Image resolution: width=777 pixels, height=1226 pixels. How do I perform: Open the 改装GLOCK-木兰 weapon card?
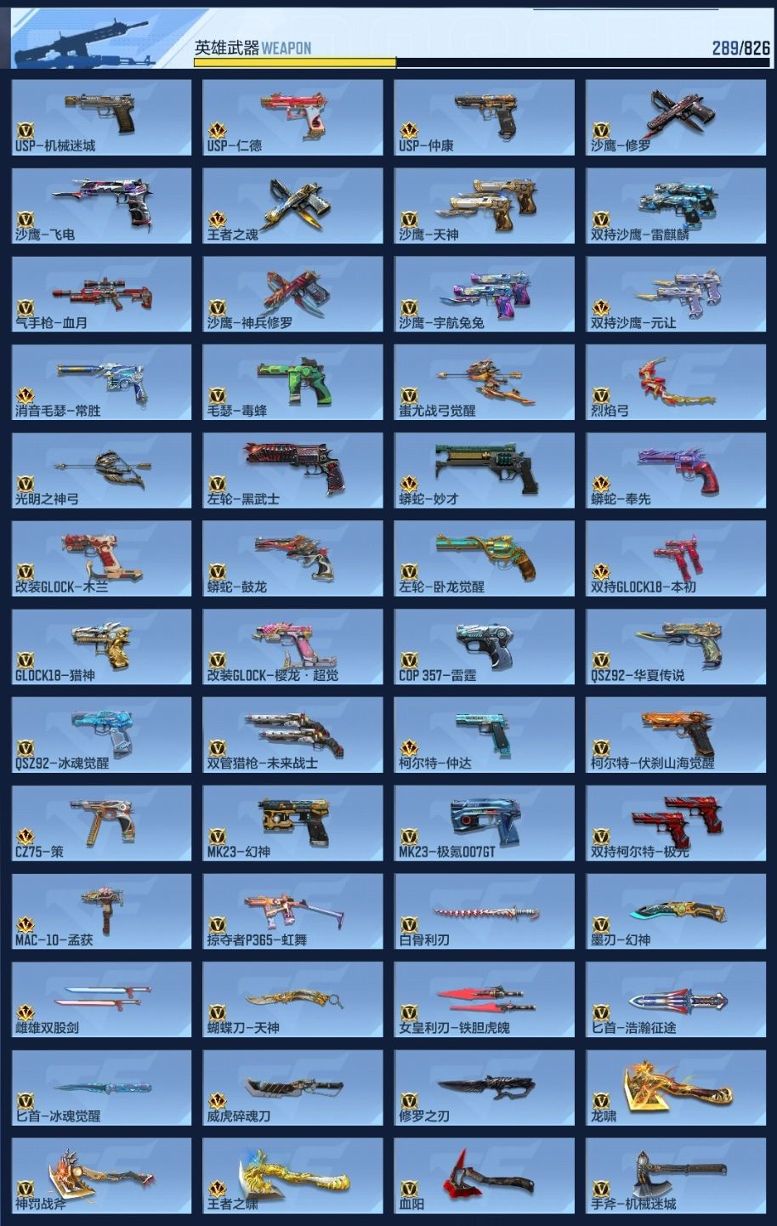(x=101, y=558)
